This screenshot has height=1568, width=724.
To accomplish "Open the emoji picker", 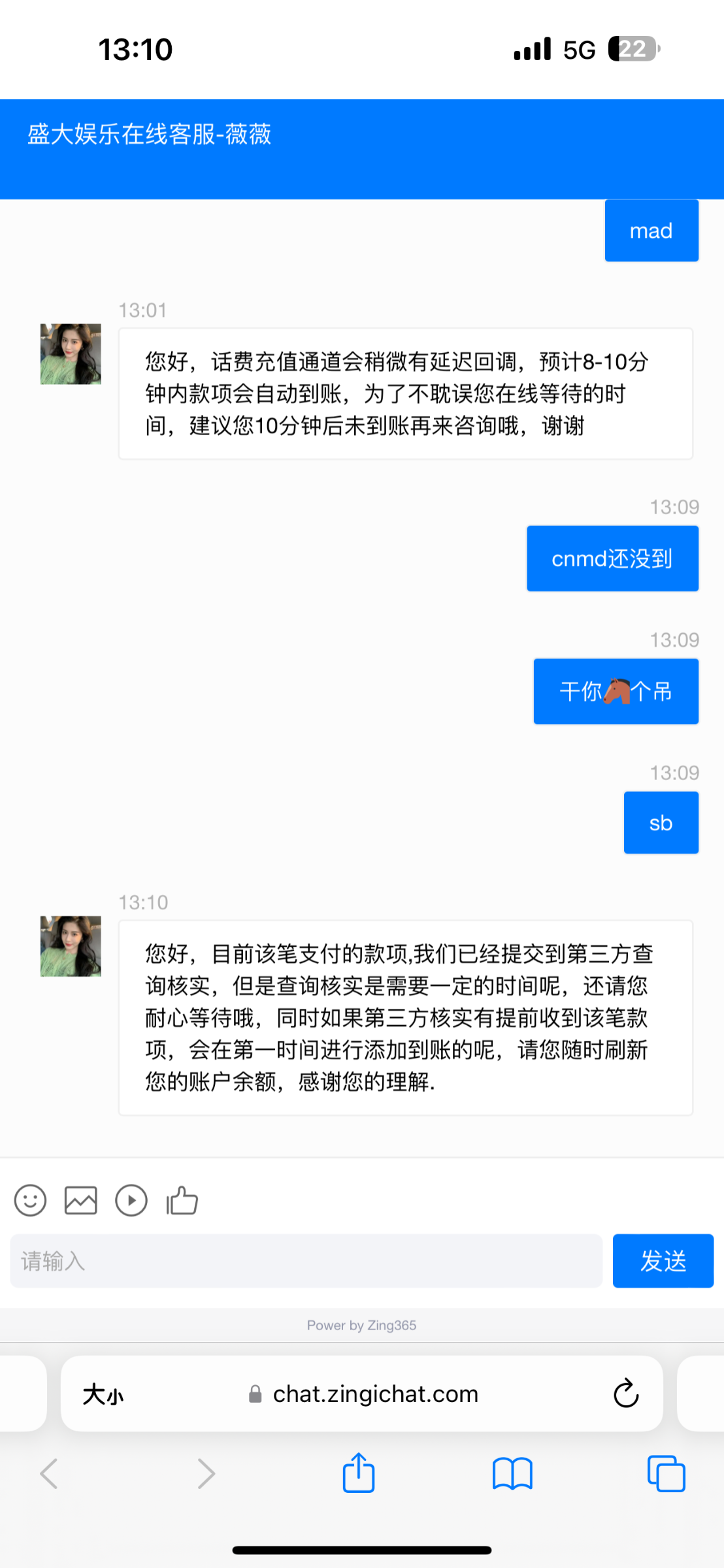I will pyautogui.click(x=30, y=1200).
